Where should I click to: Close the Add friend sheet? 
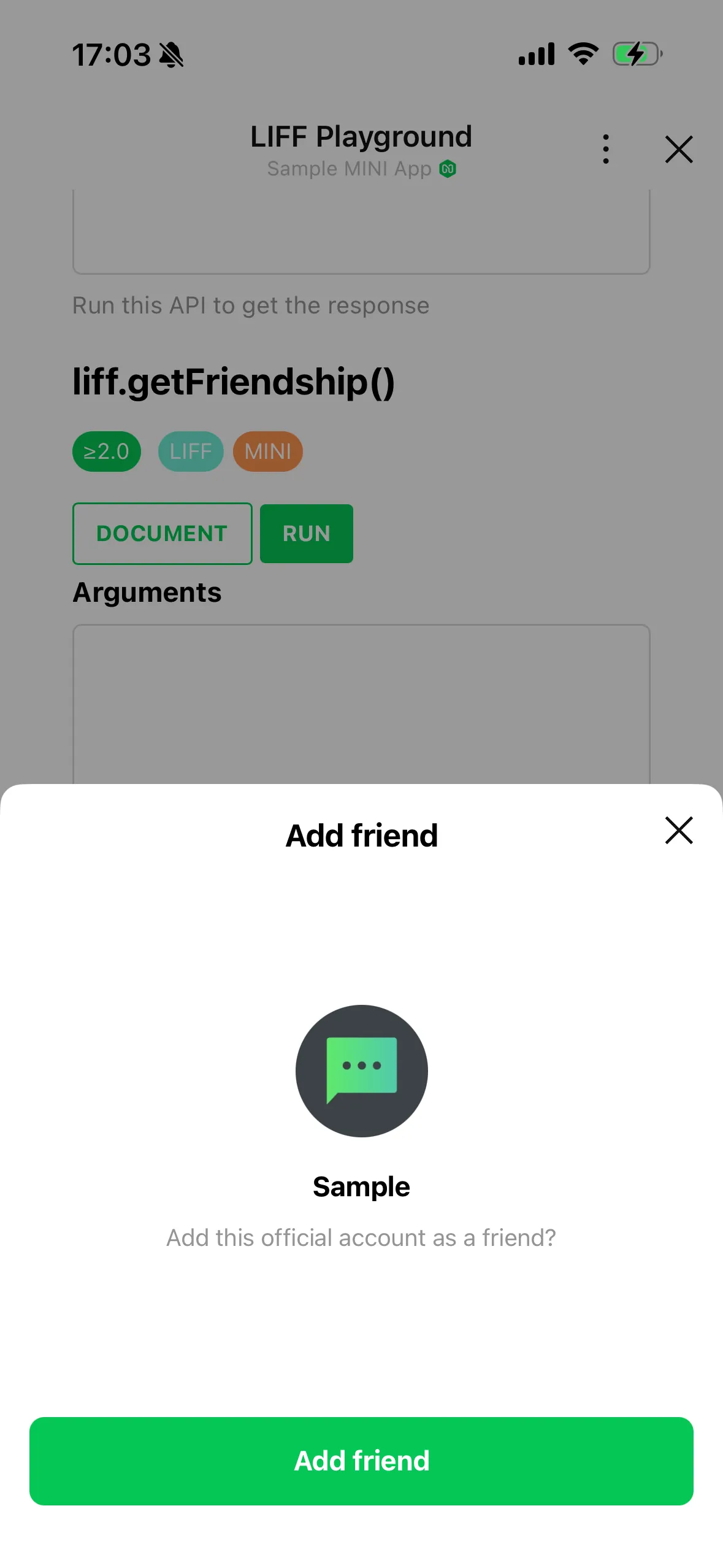click(679, 830)
